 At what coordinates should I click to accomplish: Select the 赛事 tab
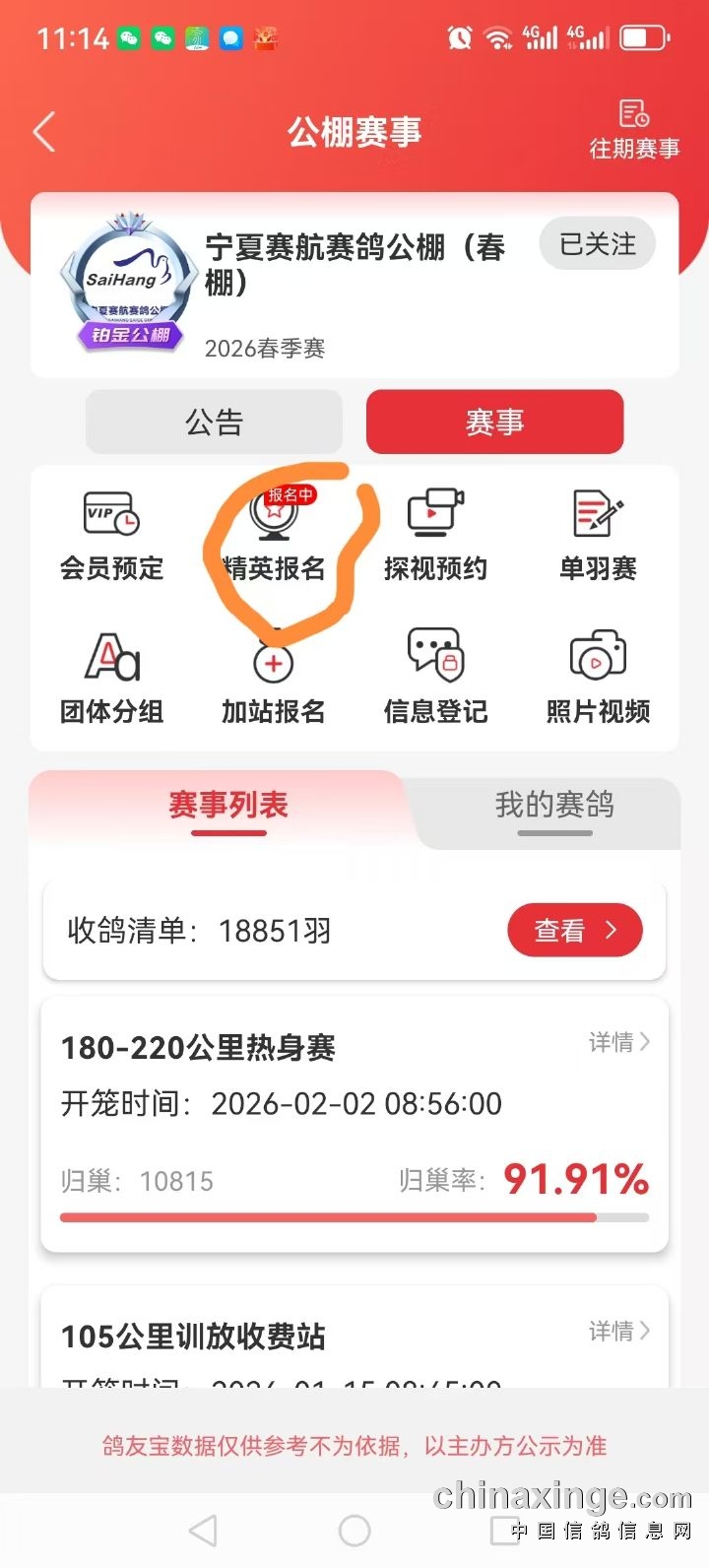[494, 423]
